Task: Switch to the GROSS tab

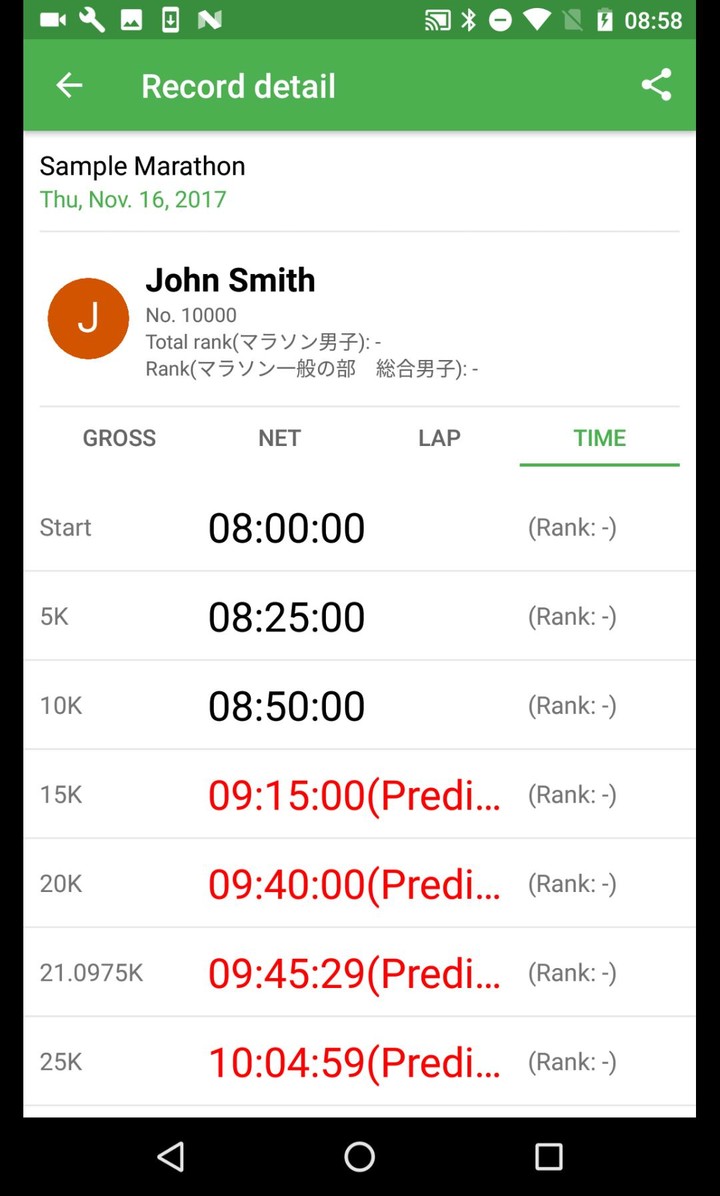Action: tap(119, 438)
